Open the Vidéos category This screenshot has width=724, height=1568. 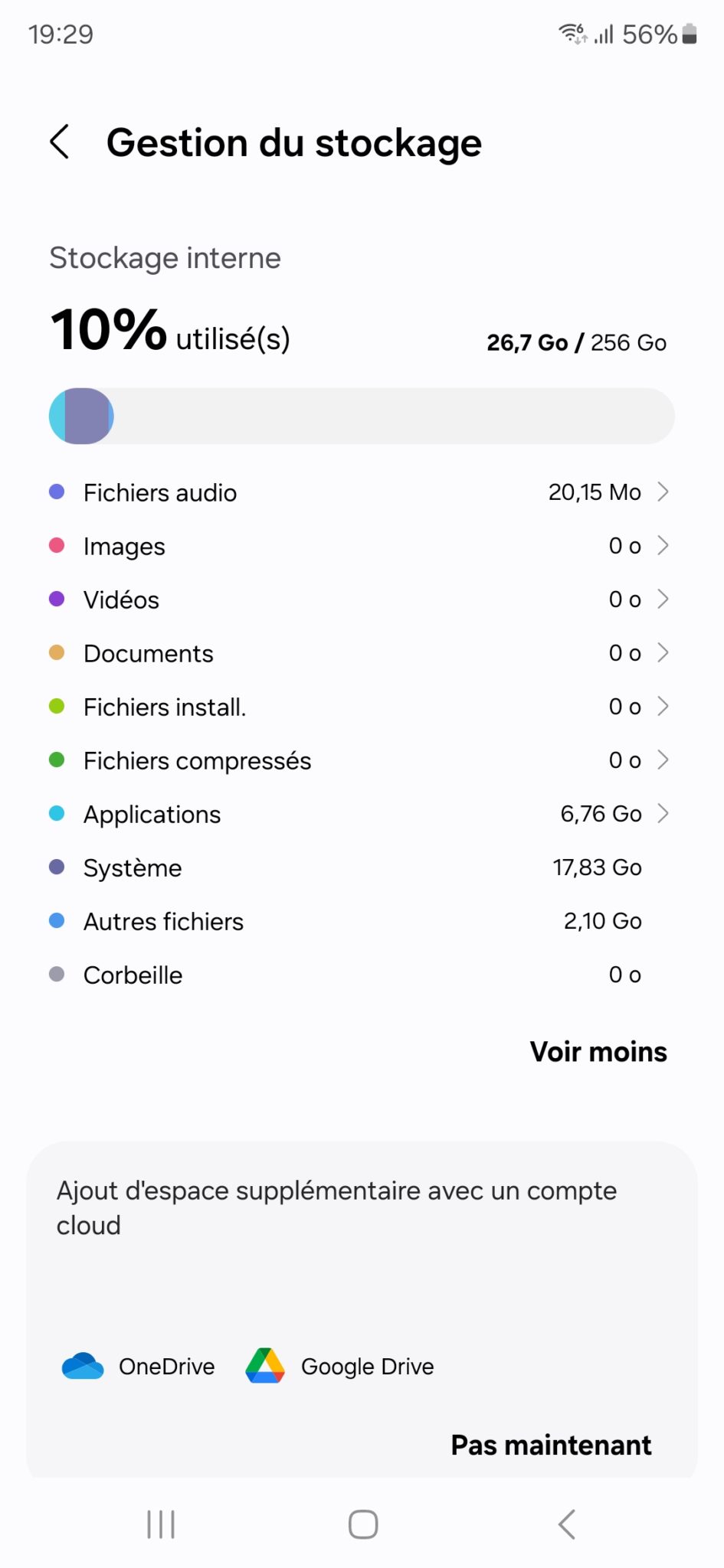coord(362,599)
